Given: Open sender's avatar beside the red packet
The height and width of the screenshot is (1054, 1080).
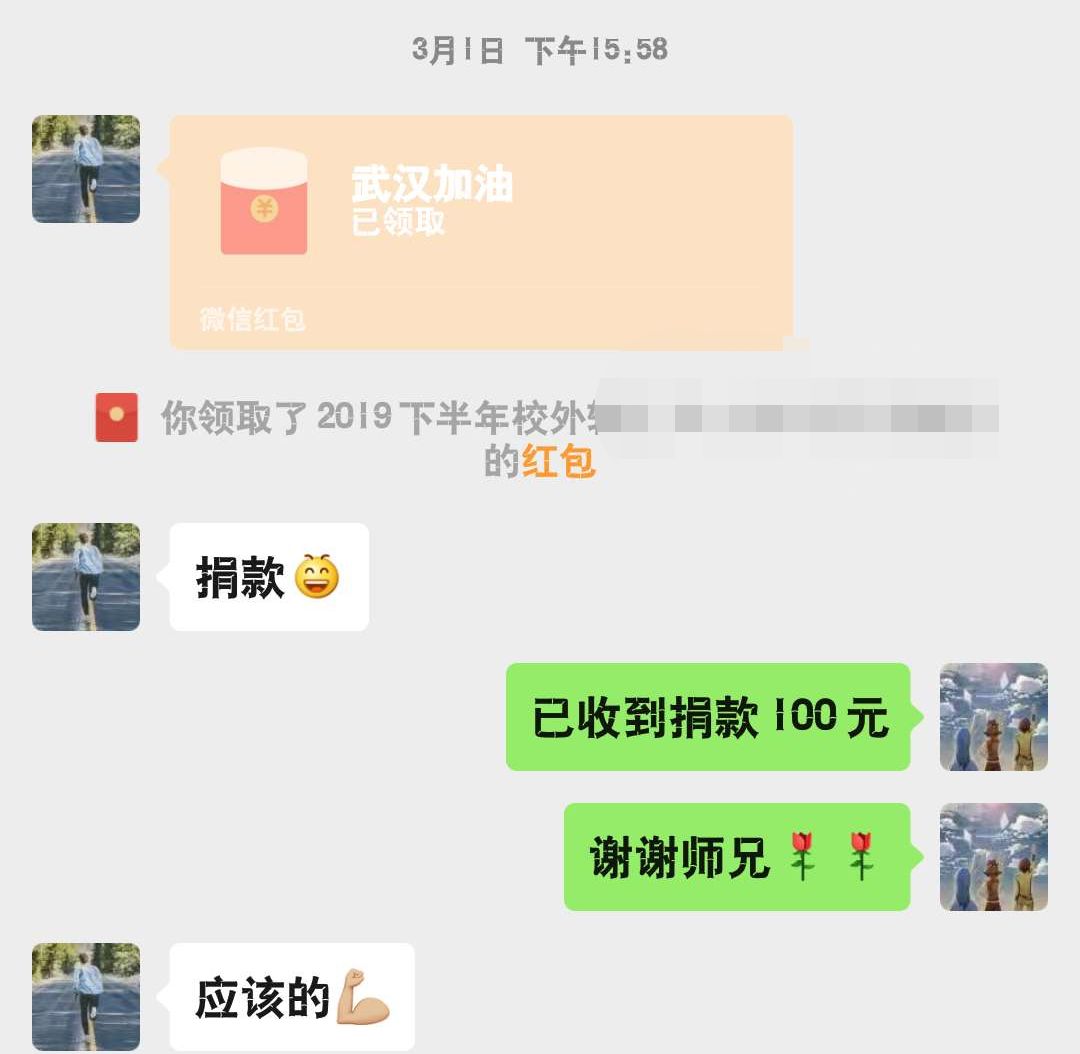Looking at the screenshot, I should tap(86, 169).
